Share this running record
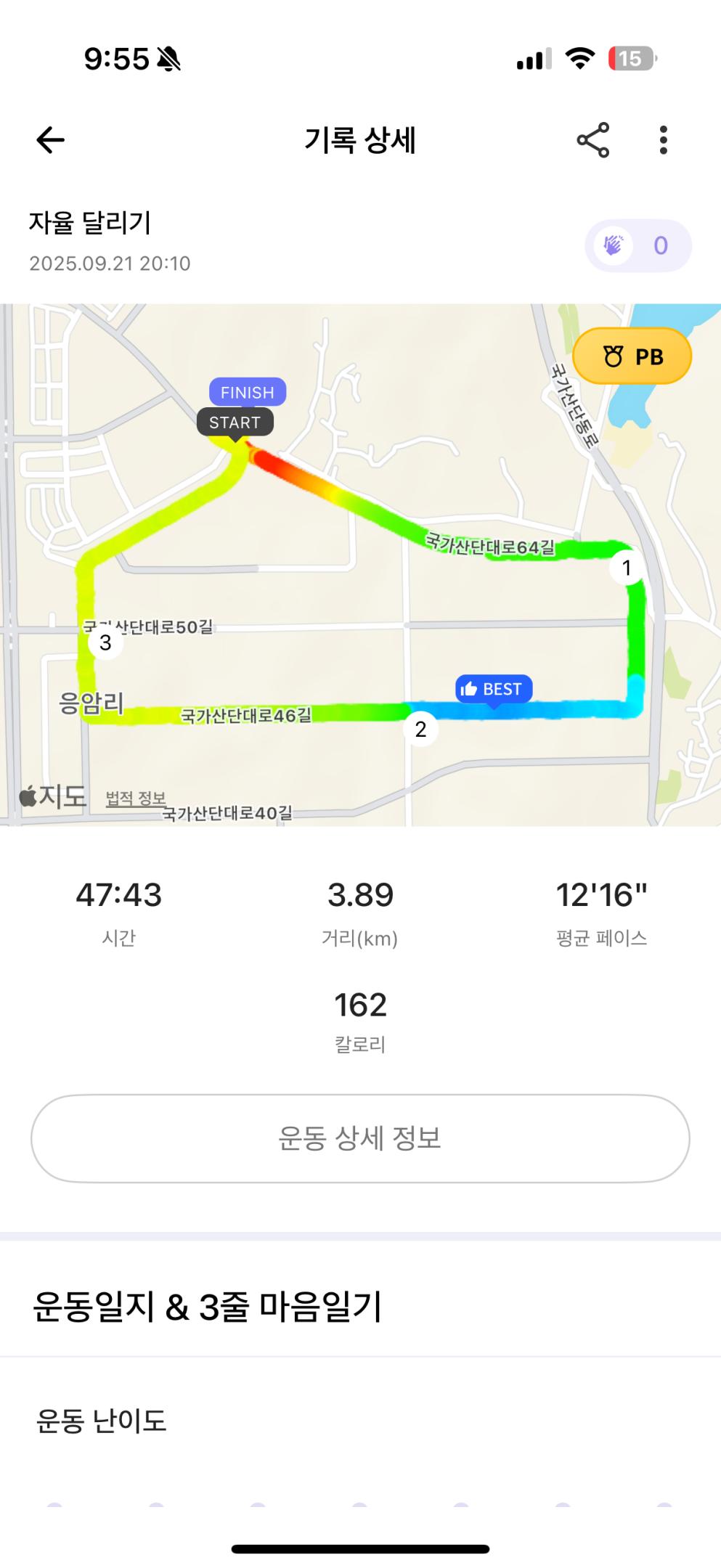Image resolution: width=721 pixels, height=1568 pixels. pos(592,140)
